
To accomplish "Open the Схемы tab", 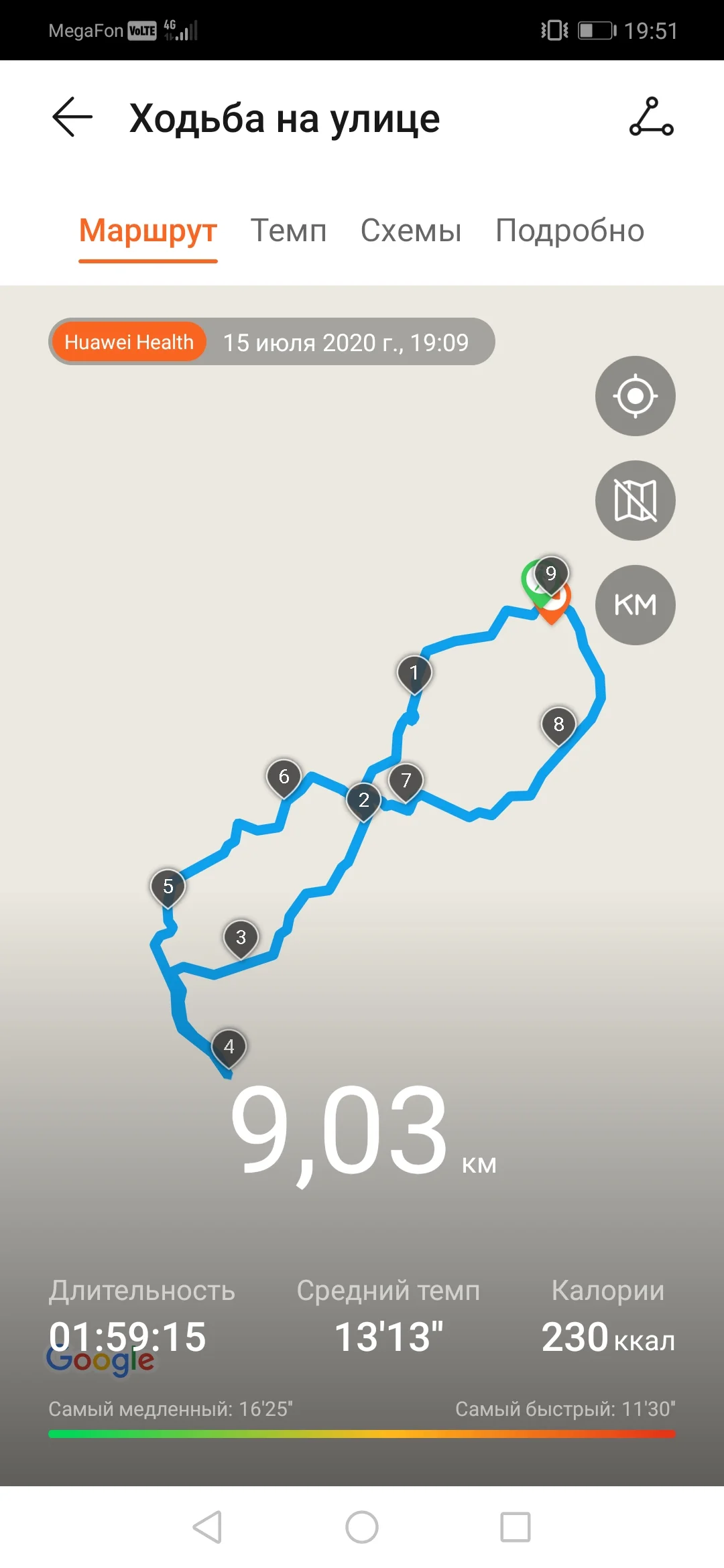I will pyautogui.click(x=411, y=231).
